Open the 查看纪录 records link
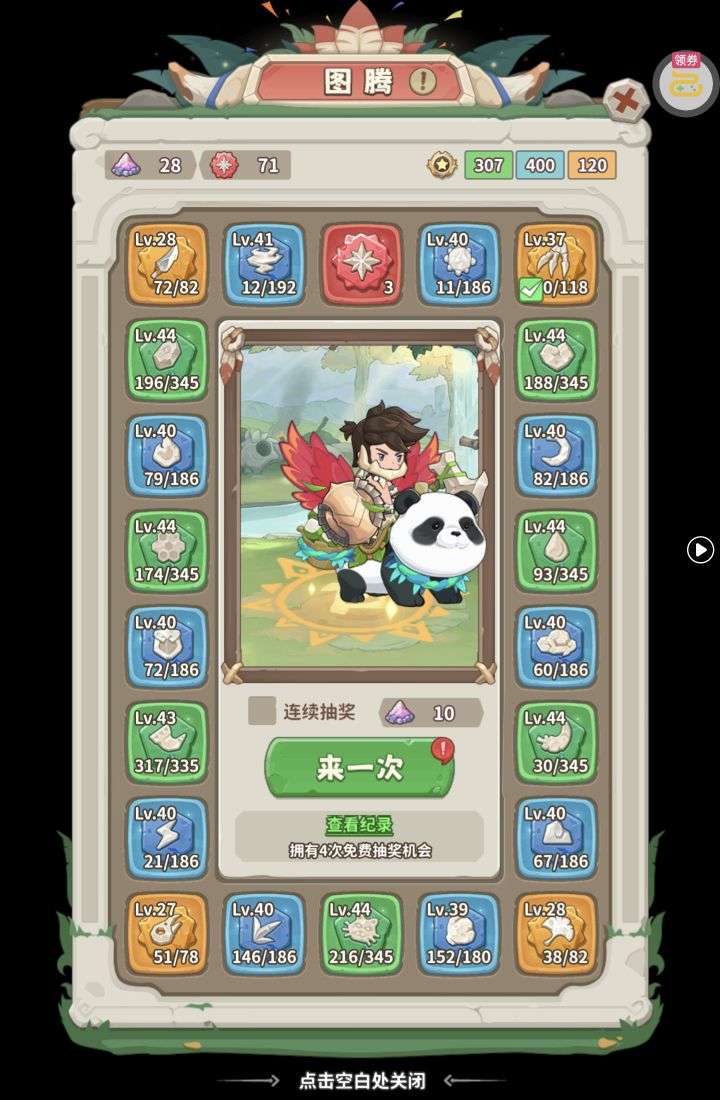The image size is (720, 1100). point(359,825)
